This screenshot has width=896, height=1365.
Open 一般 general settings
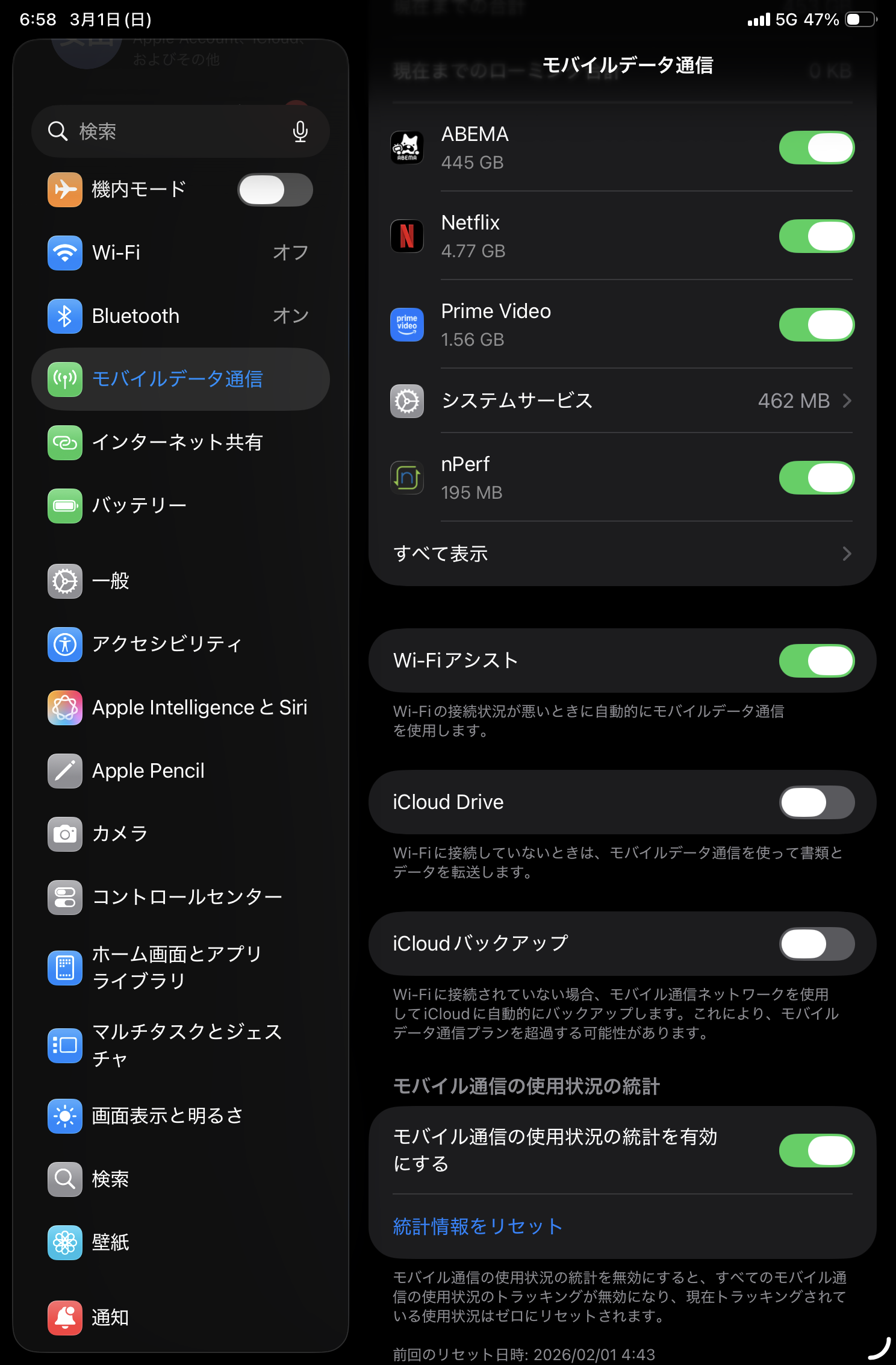pyautogui.click(x=179, y=581)
